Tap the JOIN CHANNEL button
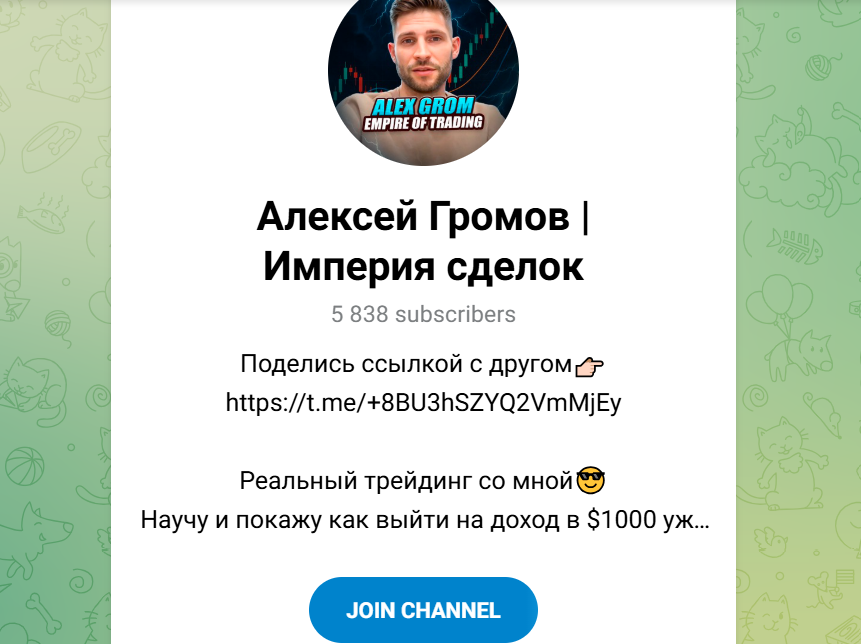 (423, 610)
